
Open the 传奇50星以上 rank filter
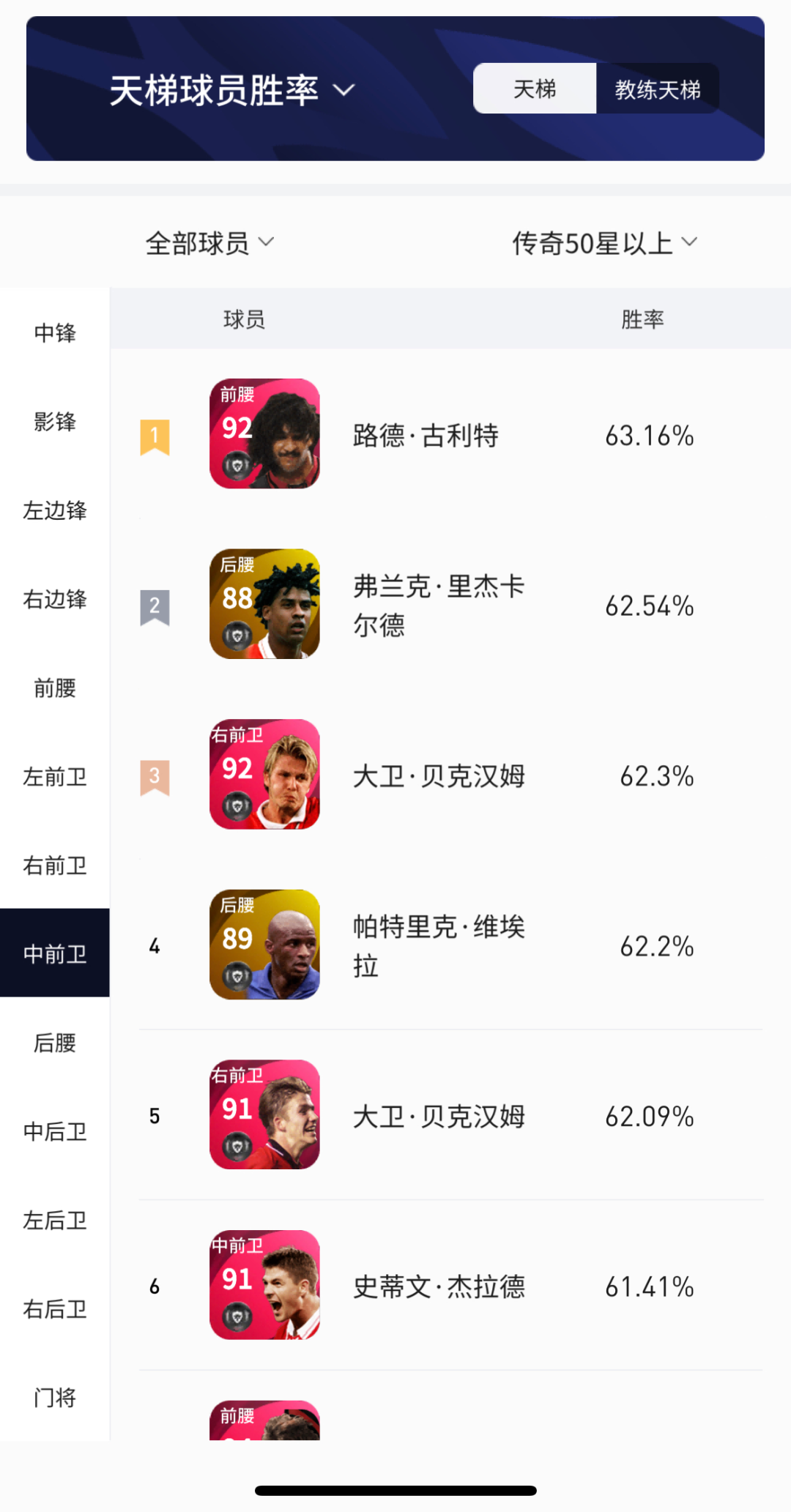pyautogui.click(x=604, y=243)
